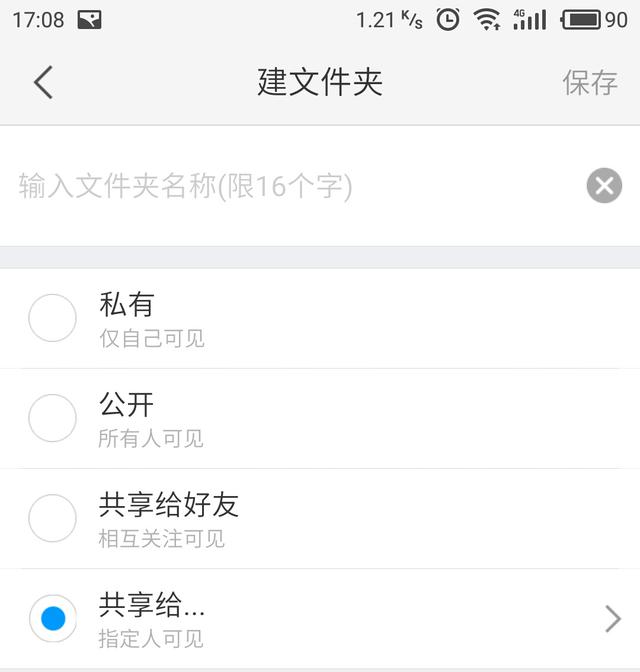Image resolution: width=640 pixels, height=672 pixels.
Task: Select 共享给好友 sharing option
Action: click(53, 518)
